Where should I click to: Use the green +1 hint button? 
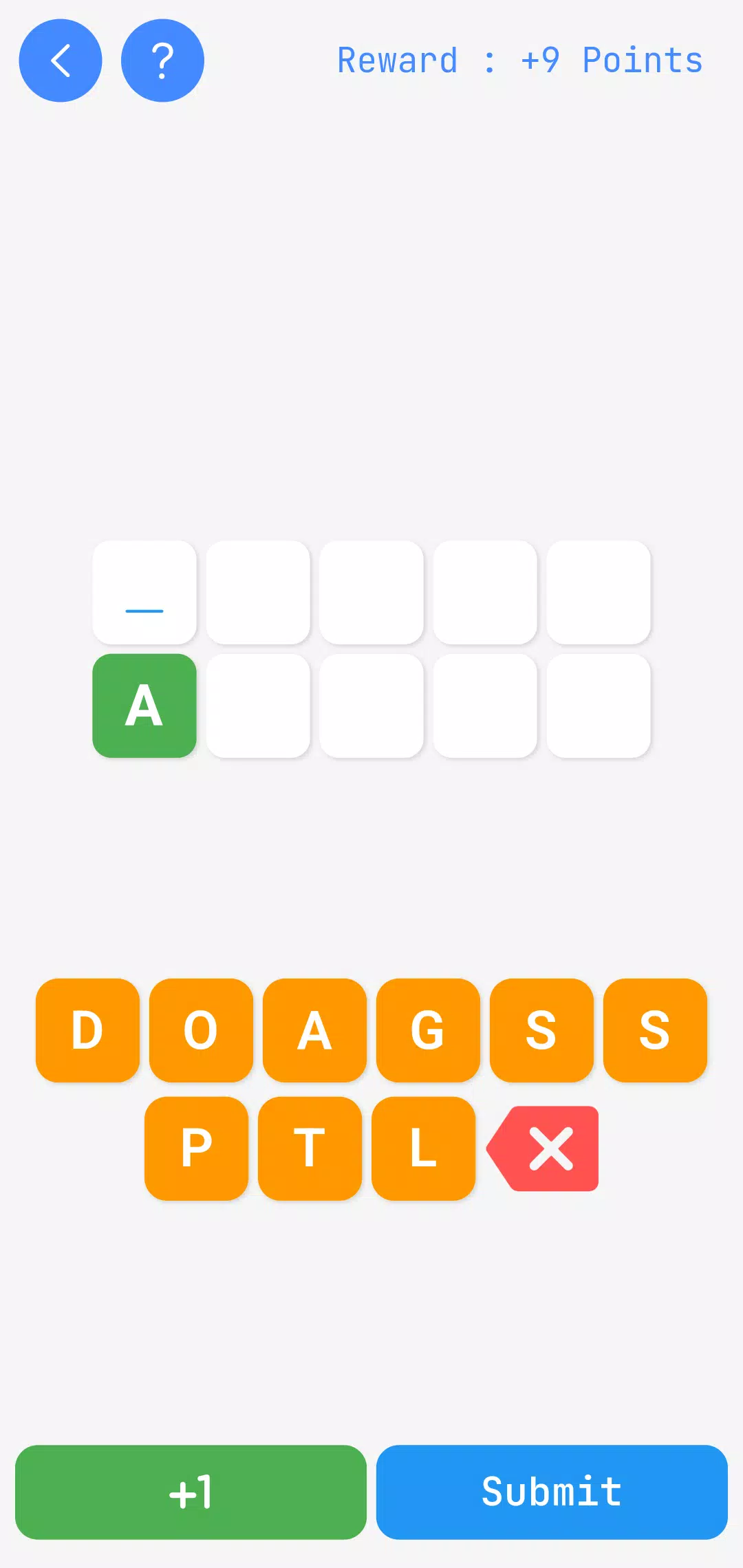[191, 1492]
